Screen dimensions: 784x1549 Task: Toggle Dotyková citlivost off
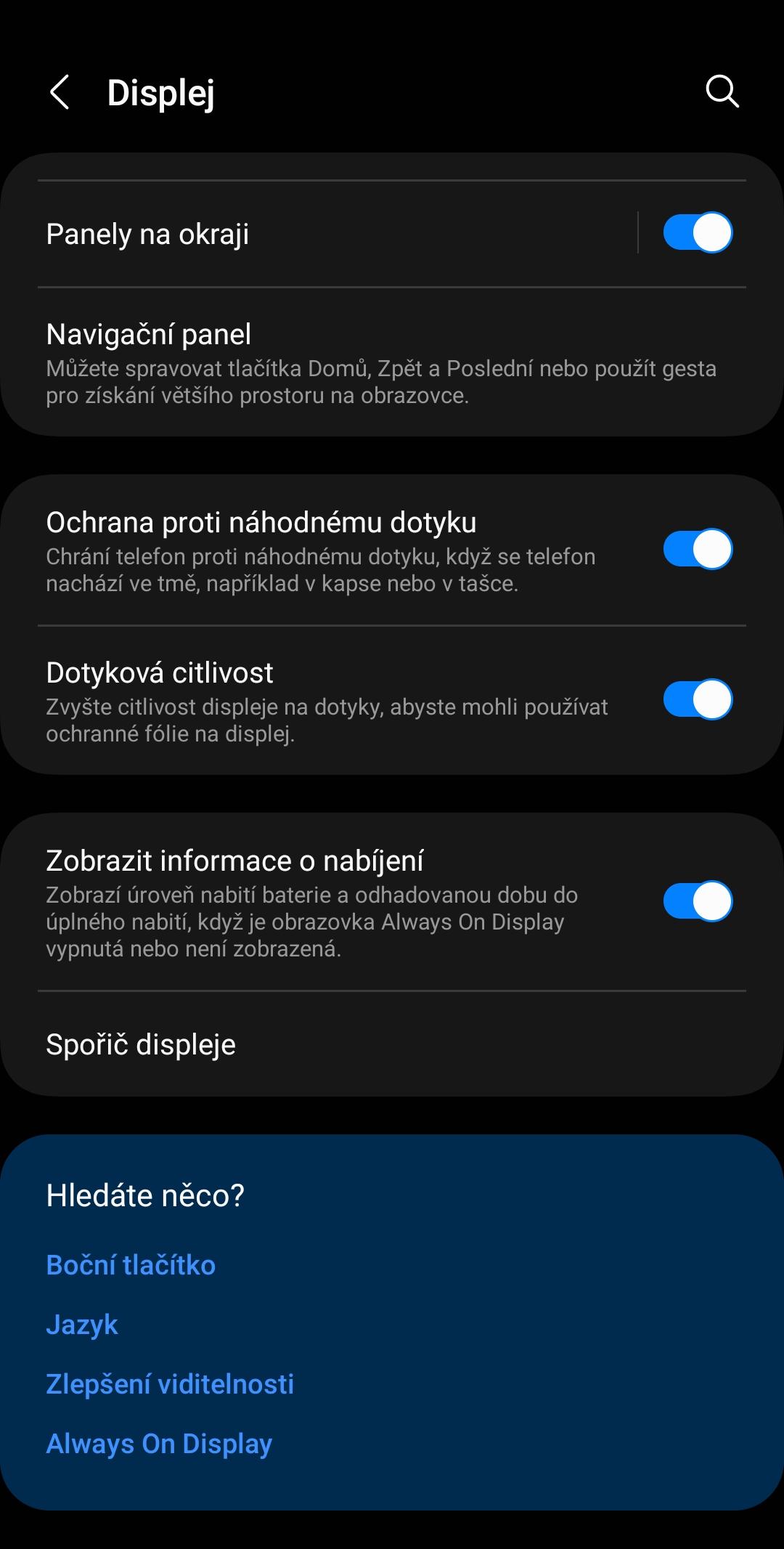698,699
